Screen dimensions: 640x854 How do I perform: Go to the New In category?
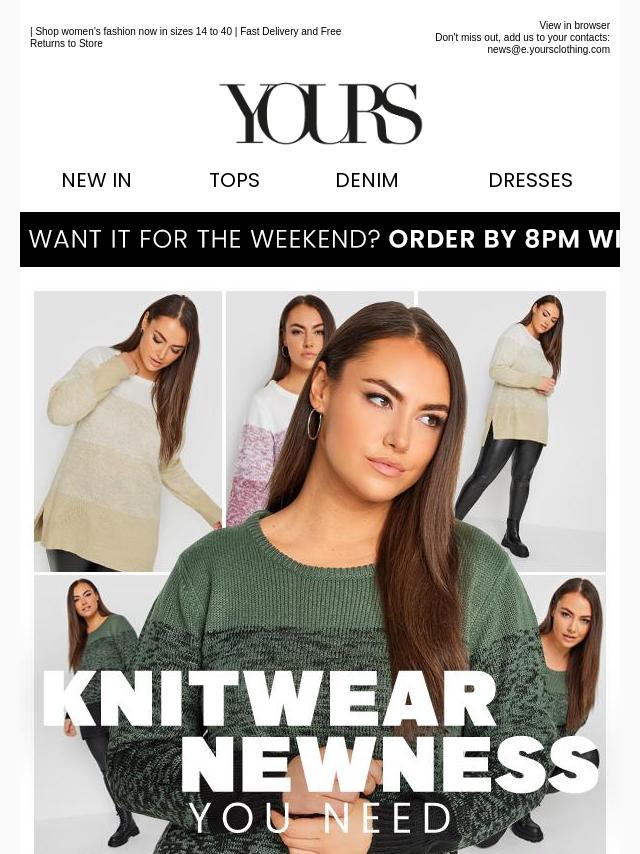[x=96, y=180]
